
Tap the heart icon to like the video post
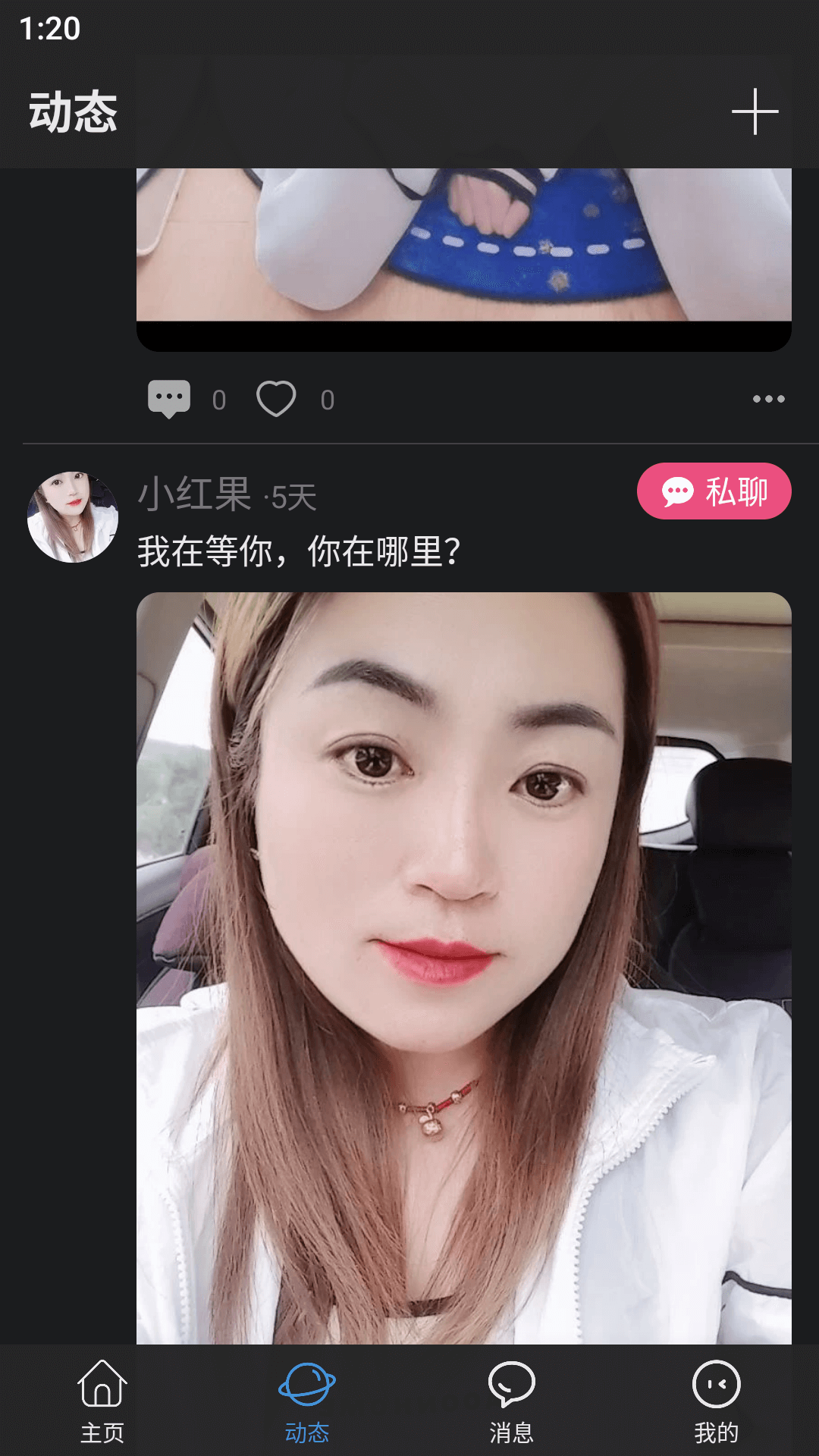tap(276, 398)
